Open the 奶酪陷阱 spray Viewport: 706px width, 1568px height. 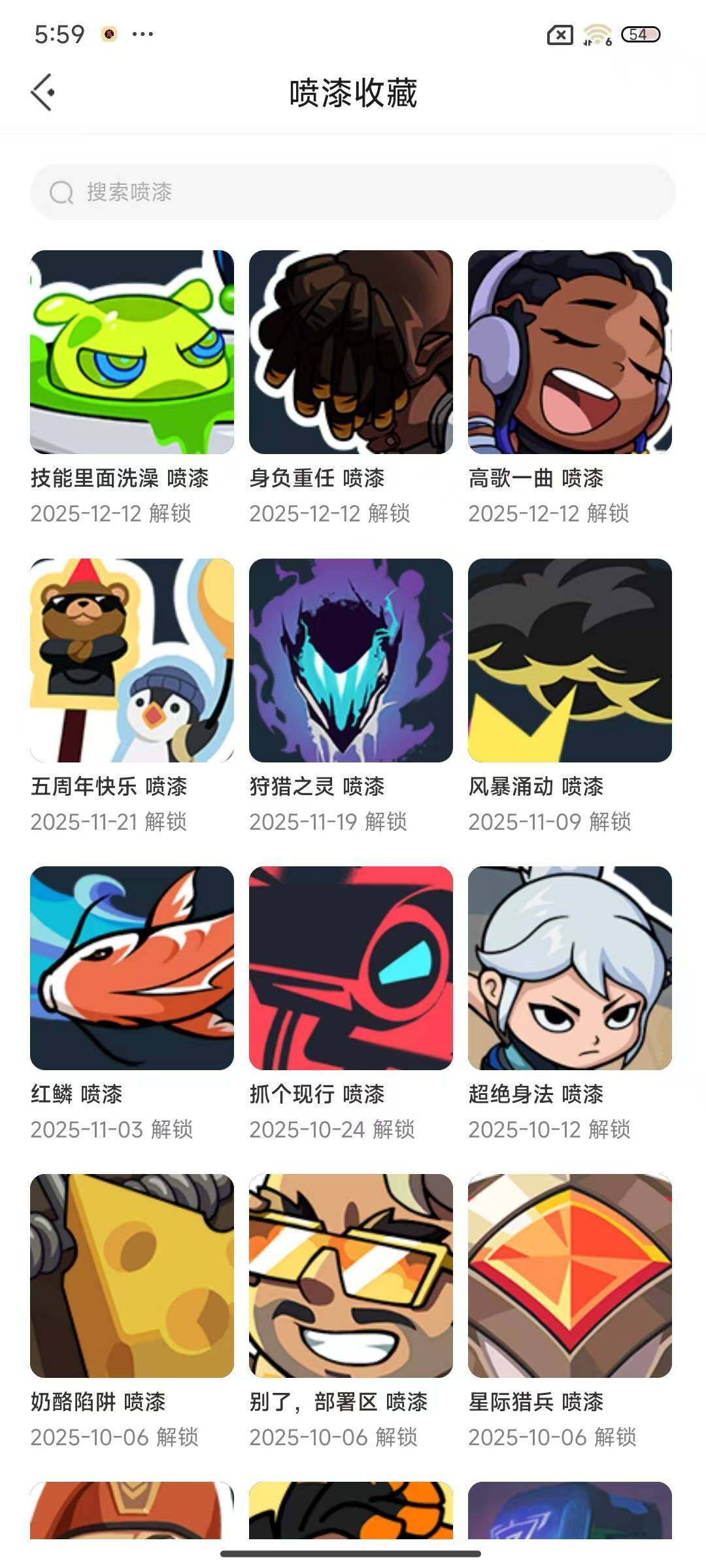pos(132,1276)
